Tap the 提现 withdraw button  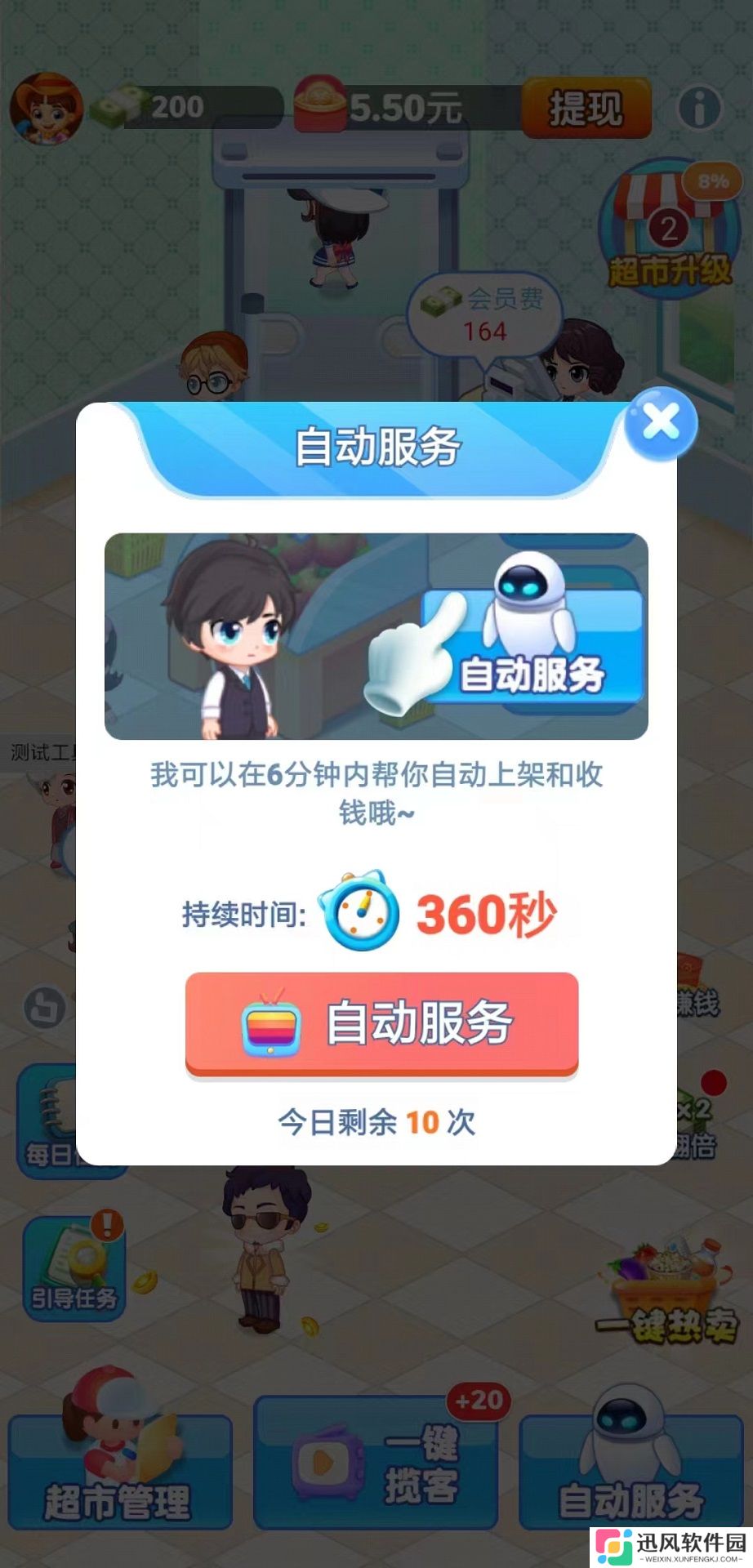pos(586,107)
